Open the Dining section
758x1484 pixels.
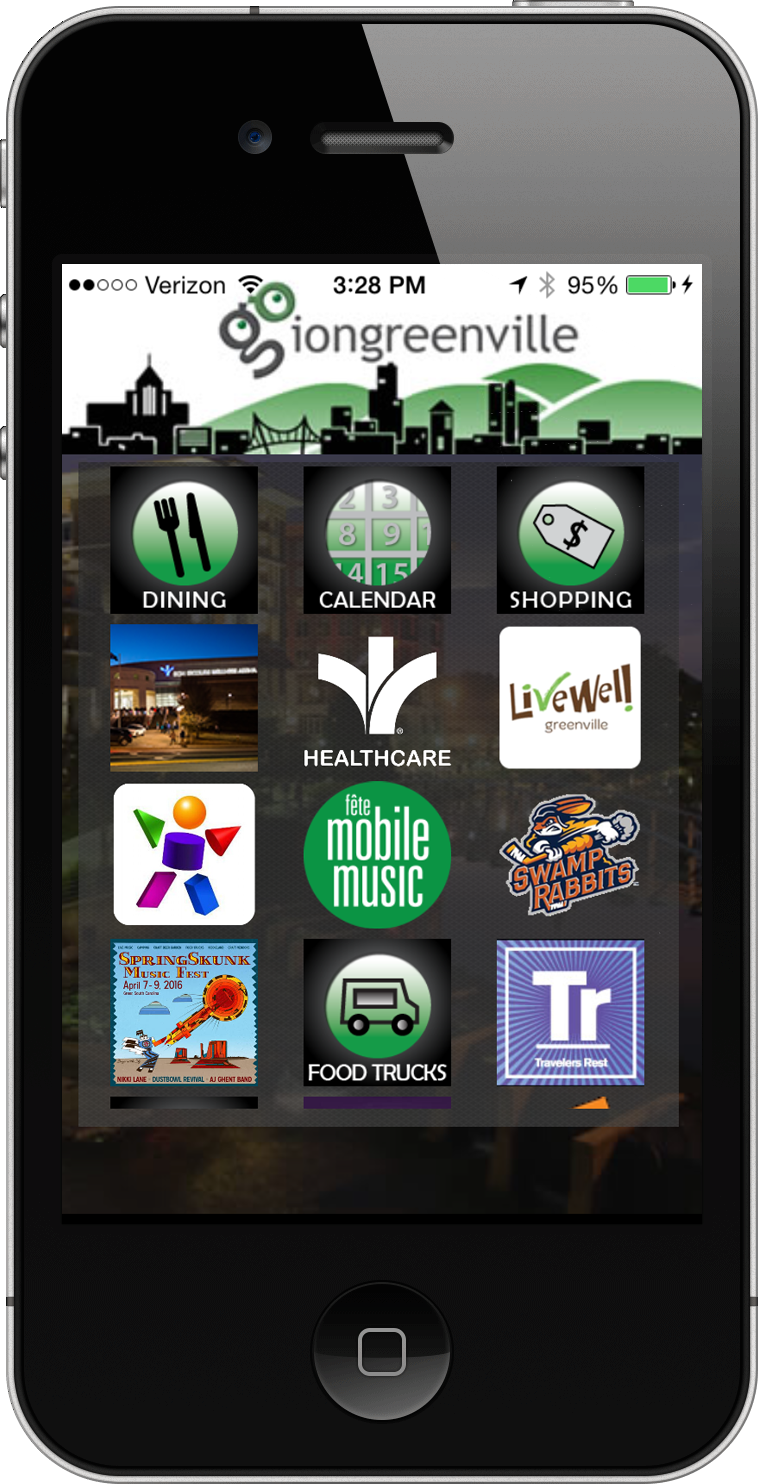click(184, 540)
